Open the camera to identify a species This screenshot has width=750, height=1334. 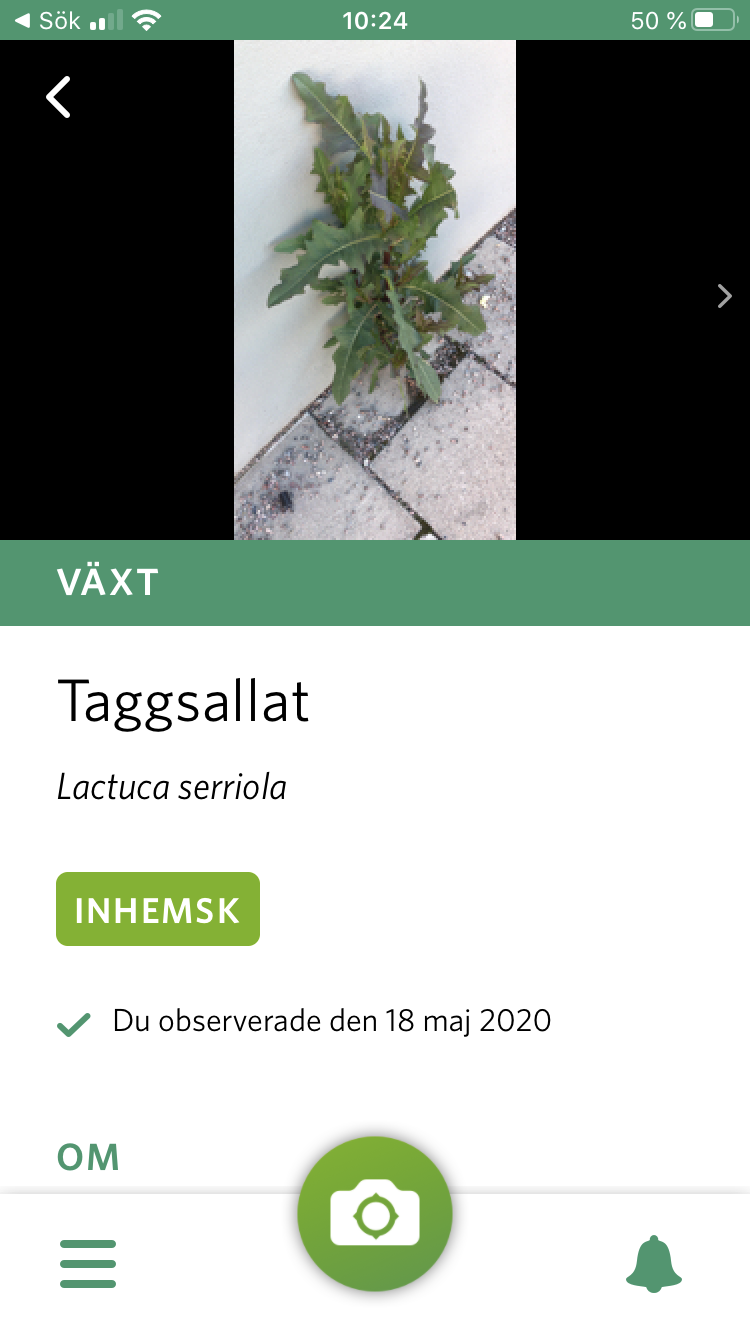point(375,1215)
